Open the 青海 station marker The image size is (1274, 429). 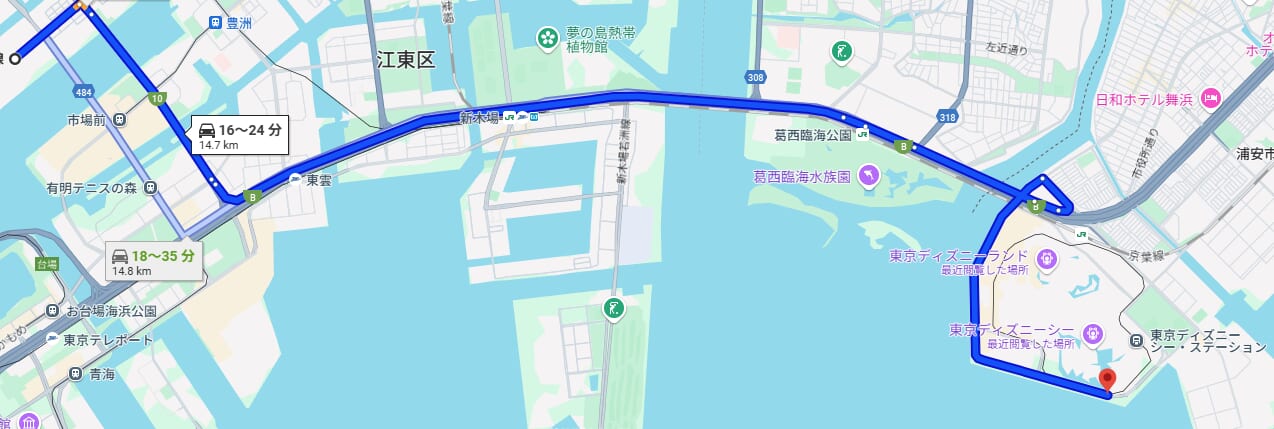75,374
